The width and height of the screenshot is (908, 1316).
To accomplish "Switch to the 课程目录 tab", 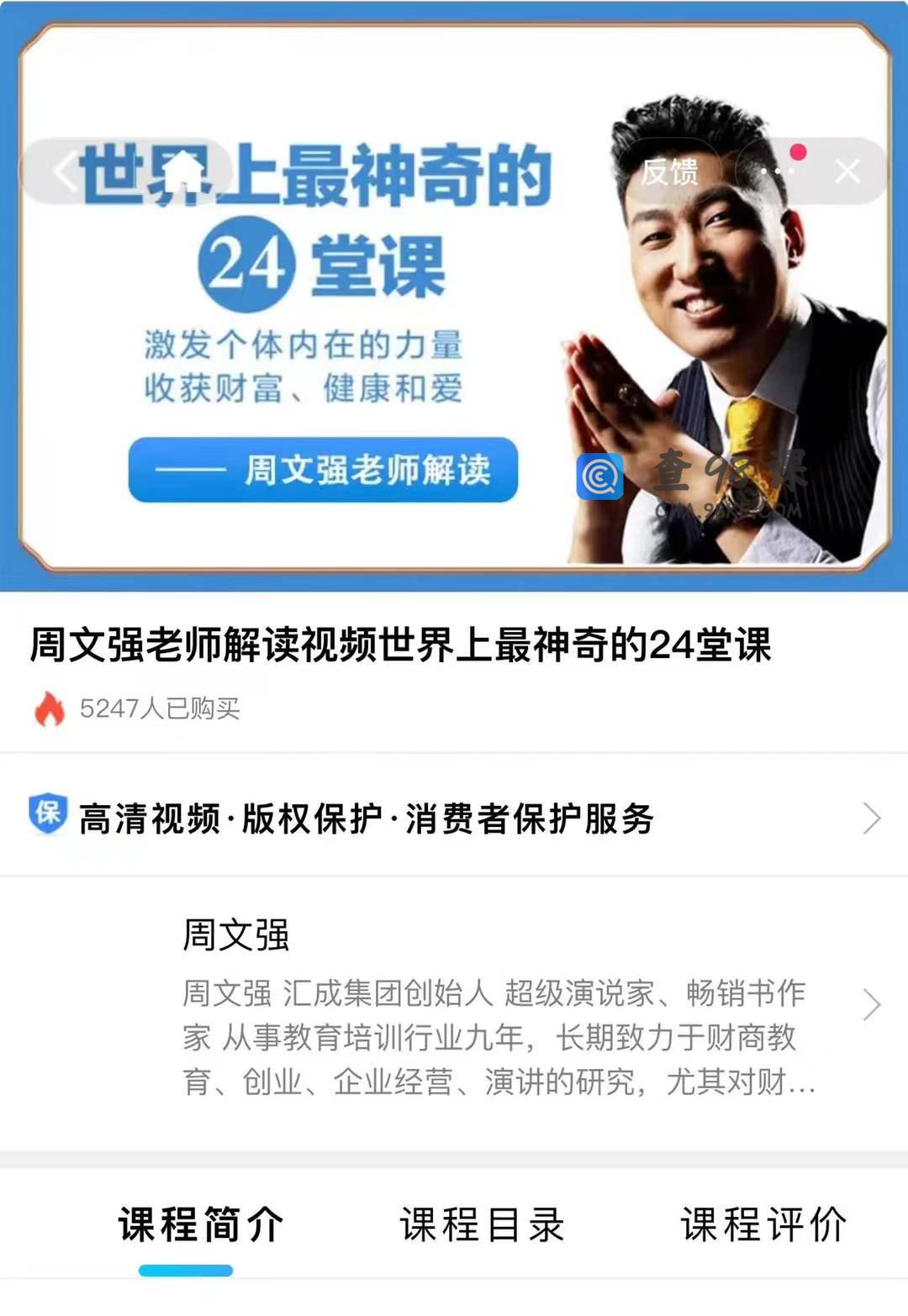I will coord(482,1224).
